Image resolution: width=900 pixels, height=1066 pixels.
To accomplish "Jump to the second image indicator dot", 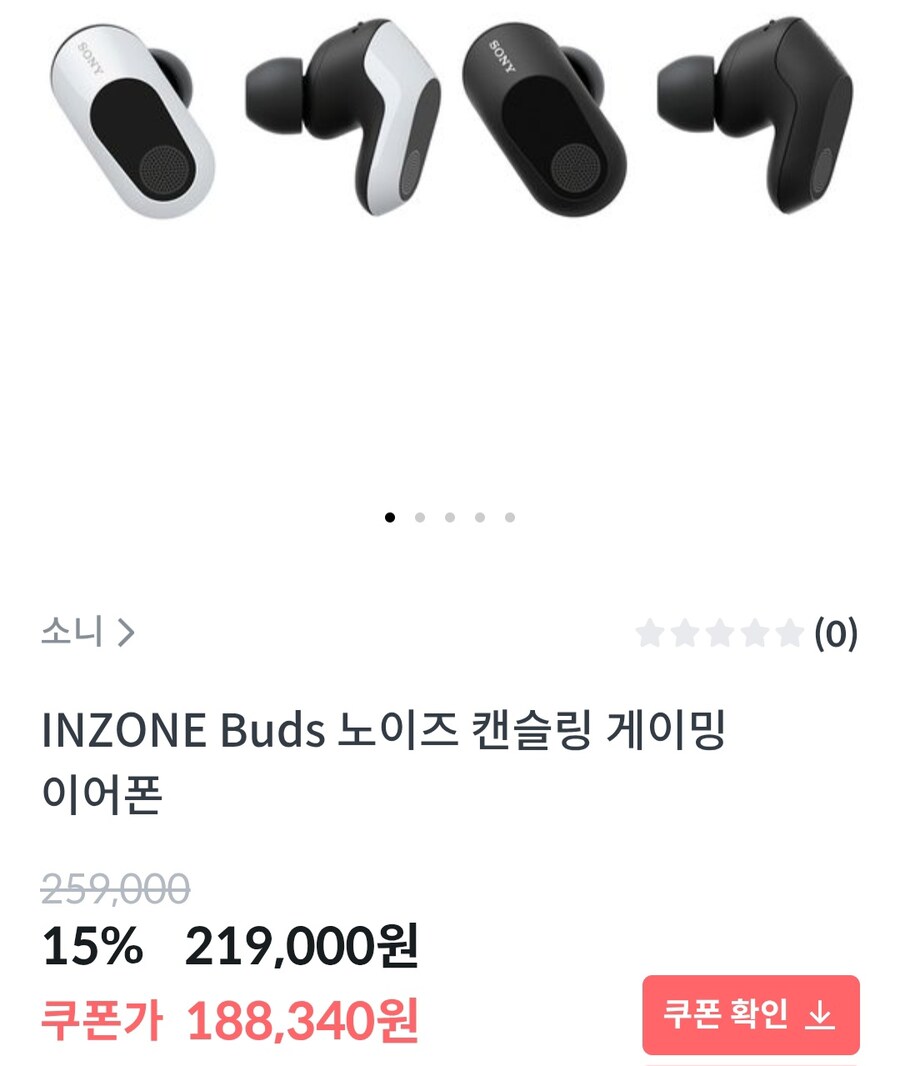I will coord(420,517).
